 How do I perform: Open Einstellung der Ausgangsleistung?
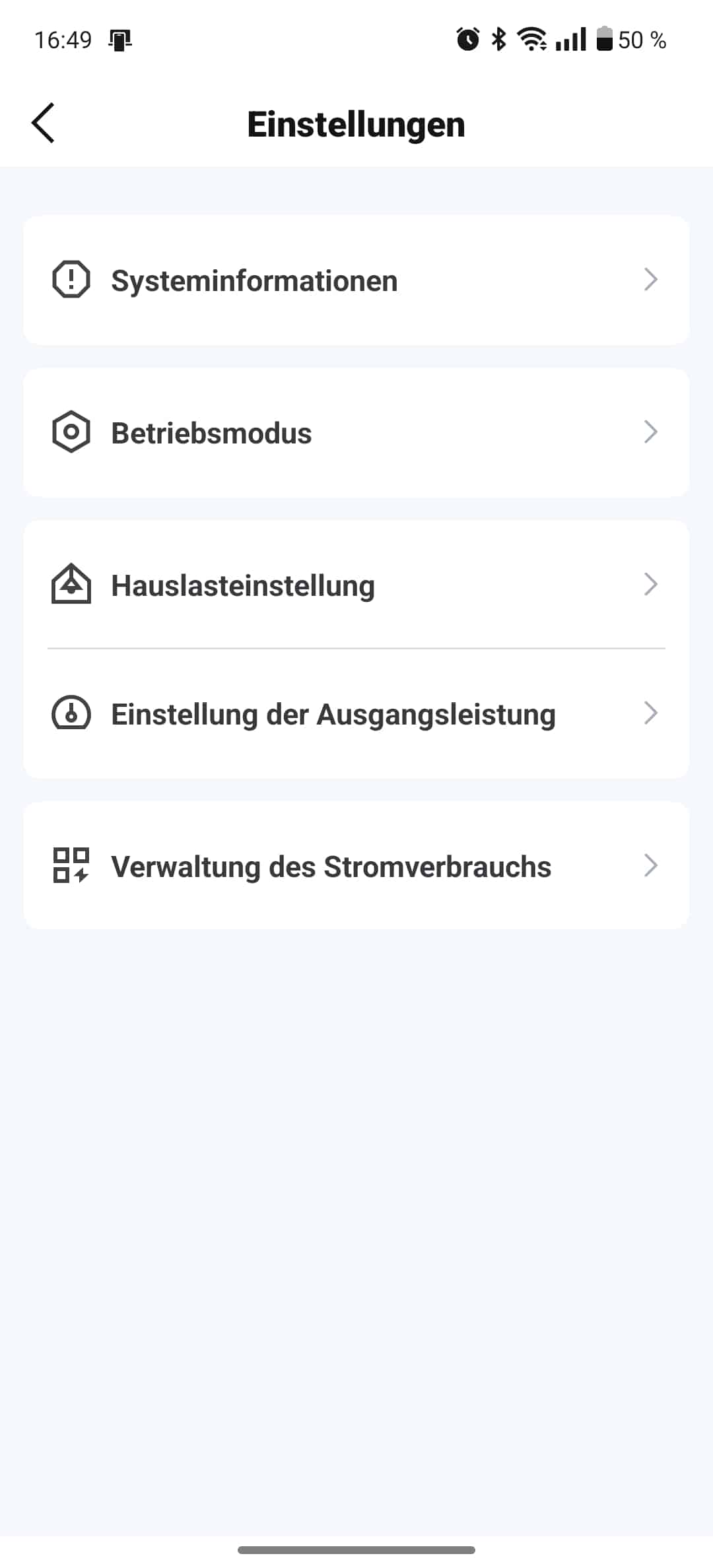click(x=356, y=714)
